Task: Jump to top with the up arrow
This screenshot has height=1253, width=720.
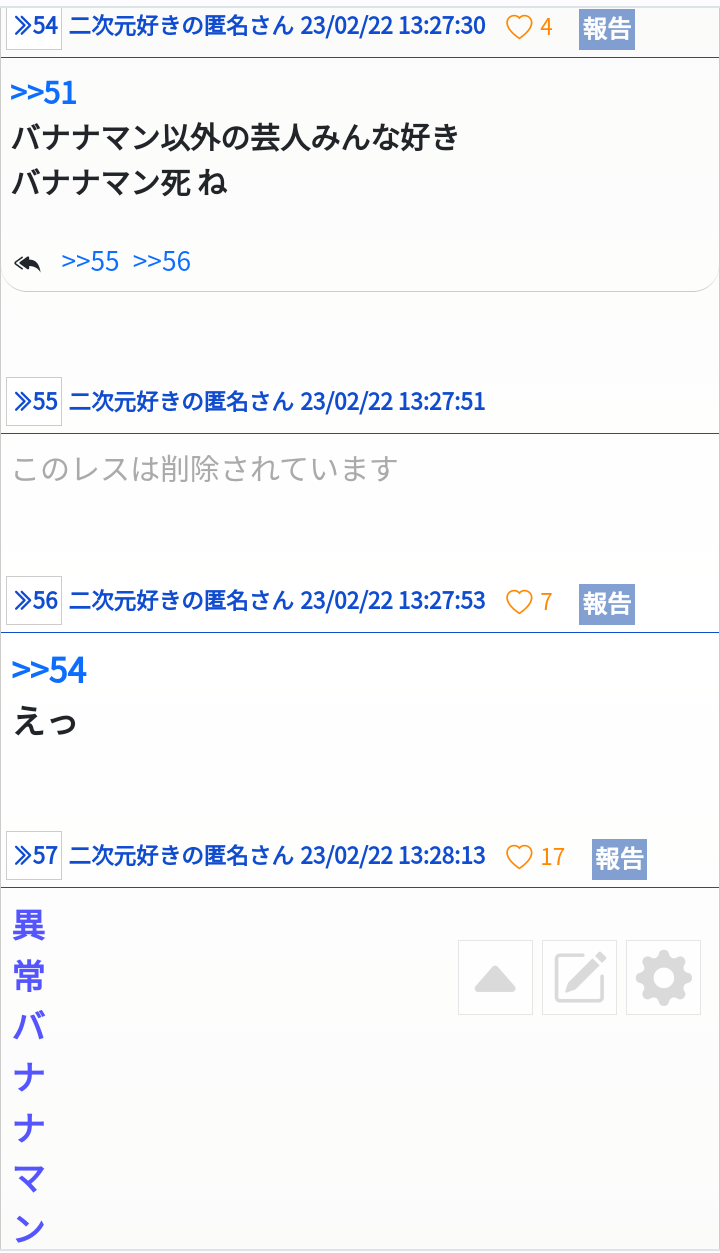Action: 495,978
